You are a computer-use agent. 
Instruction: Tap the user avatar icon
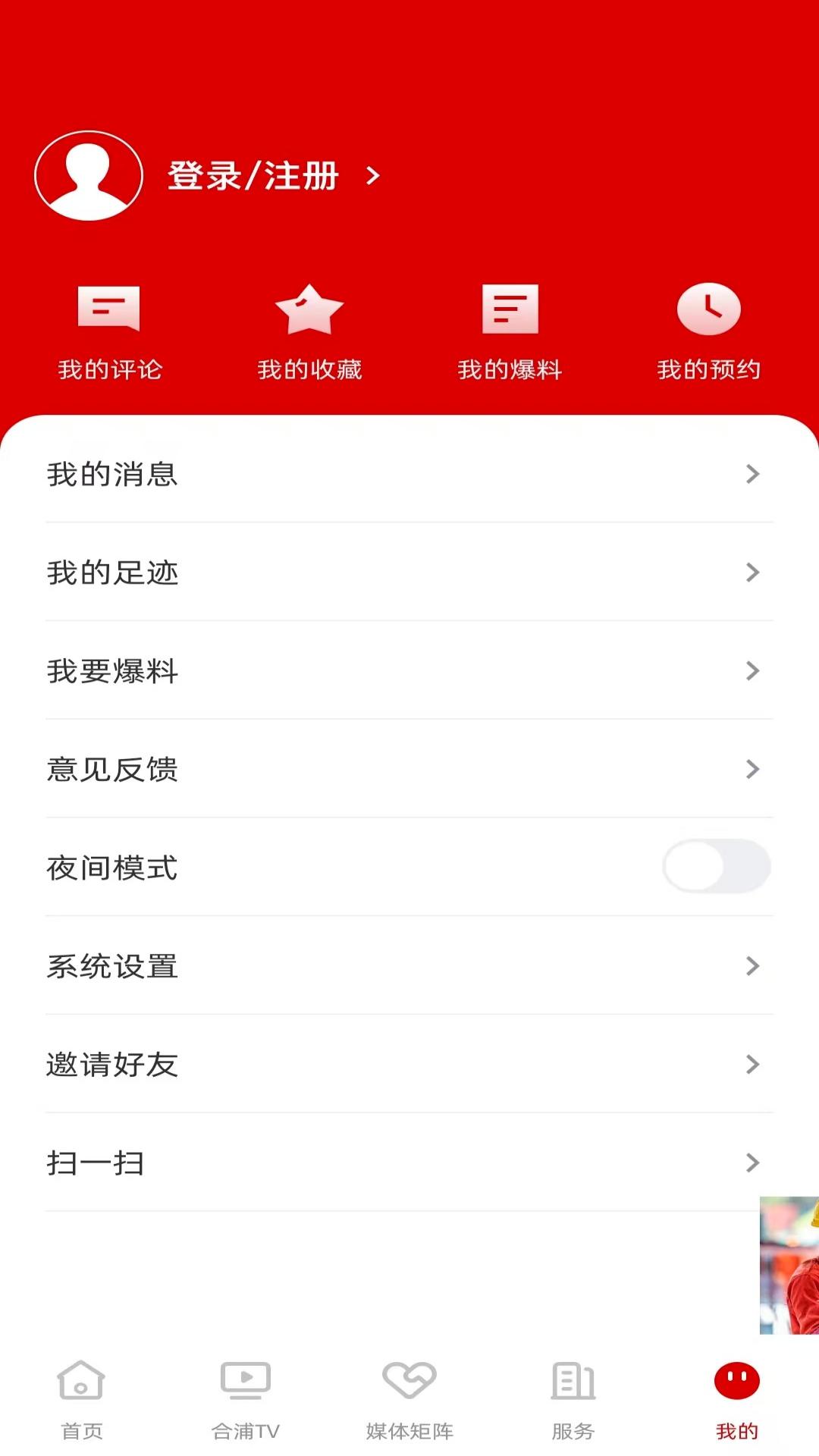88,176
